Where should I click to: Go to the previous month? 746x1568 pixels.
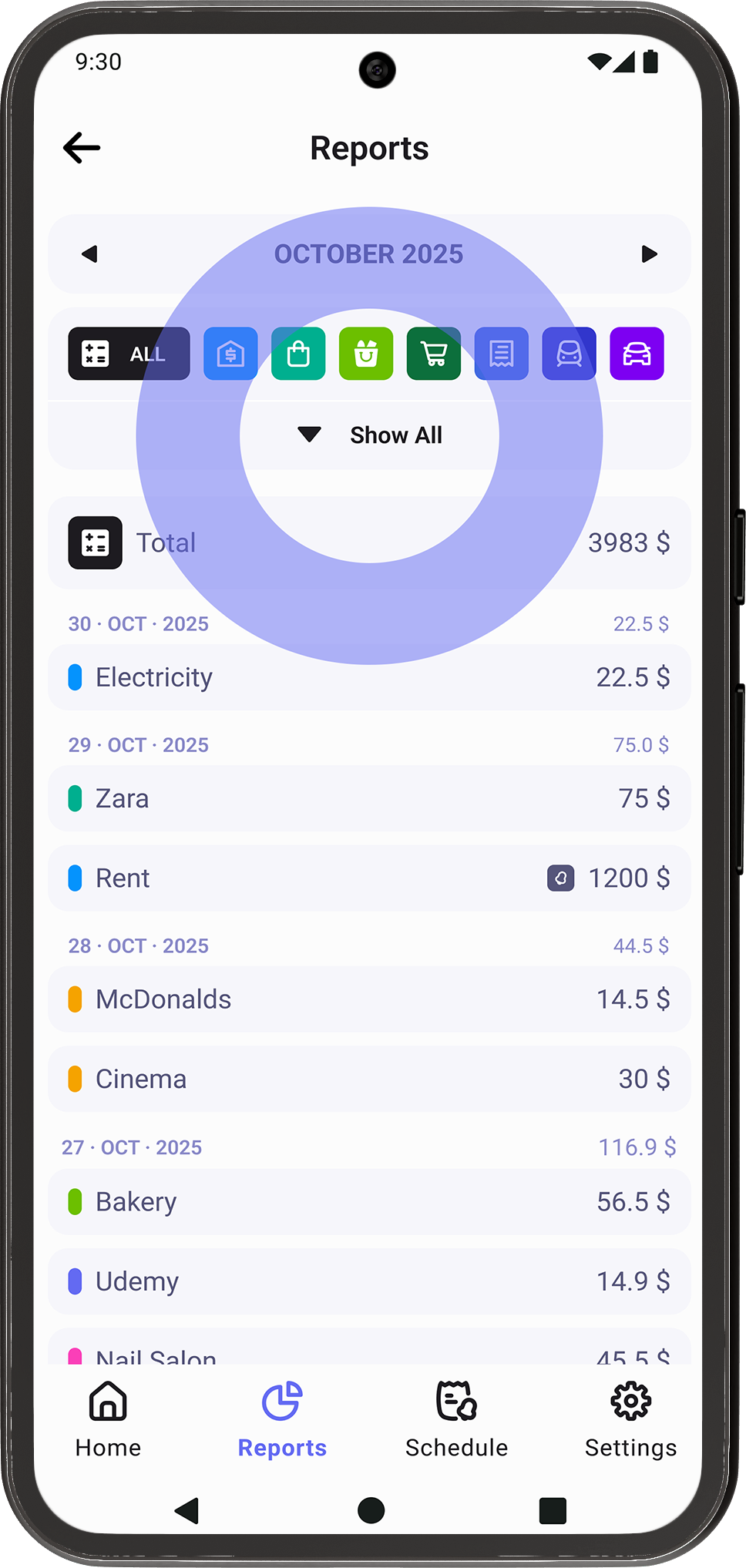point(90,254)
